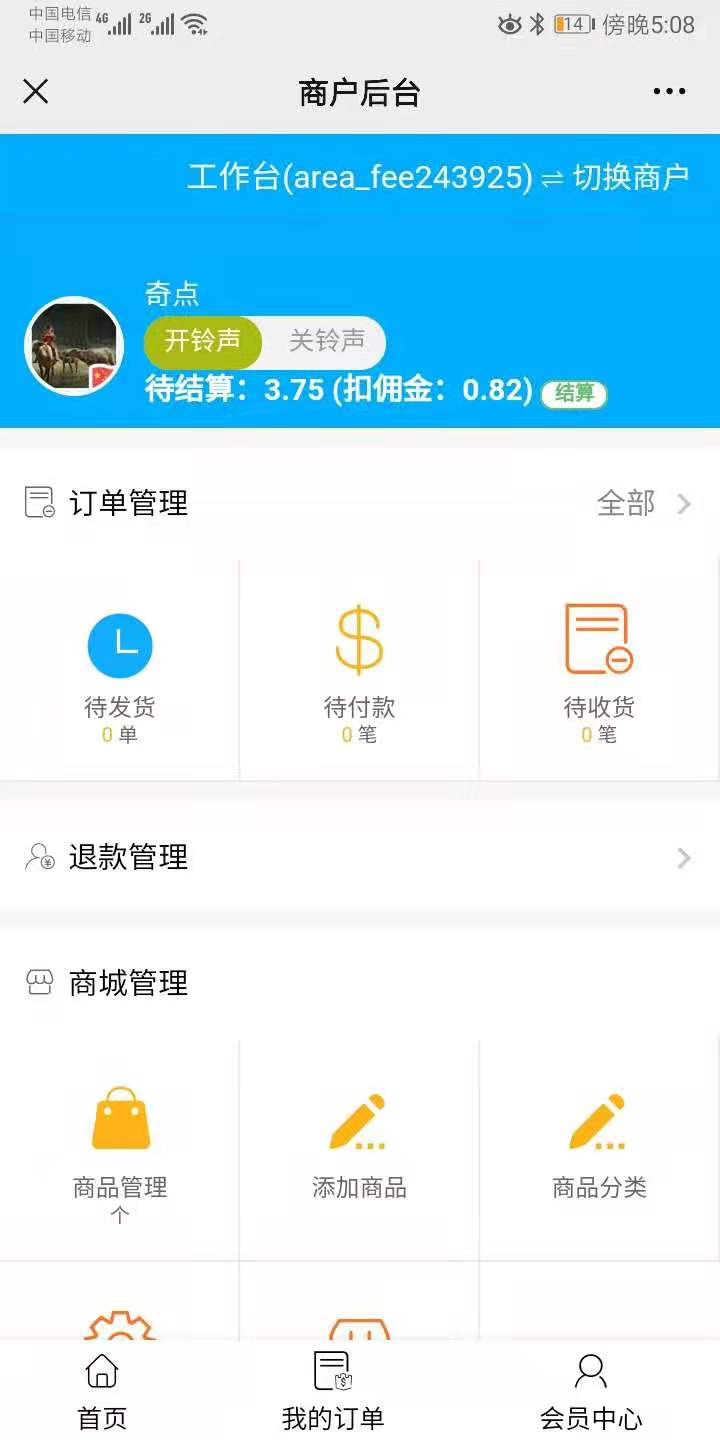Open the 退款管理 section chevron

click(683, 857)
